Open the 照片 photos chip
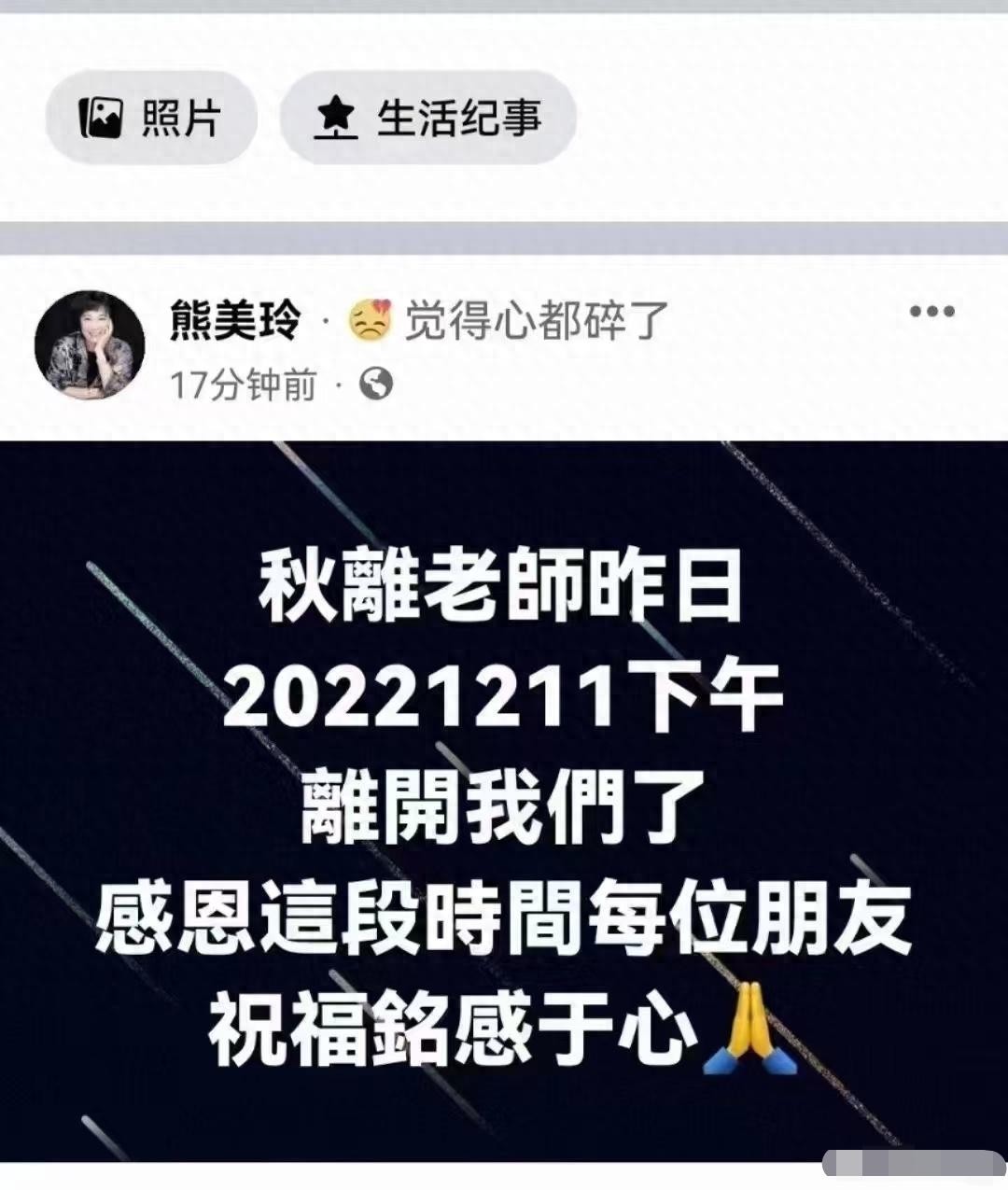The height and width of the screenshot is (1190, 1008). click(151, 119)
